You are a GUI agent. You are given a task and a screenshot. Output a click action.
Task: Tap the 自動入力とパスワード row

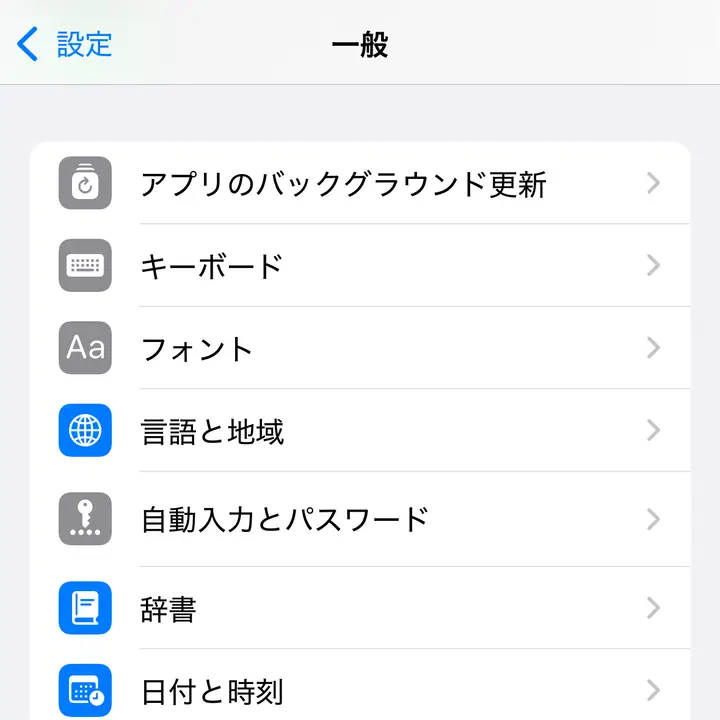coord(360,519)
